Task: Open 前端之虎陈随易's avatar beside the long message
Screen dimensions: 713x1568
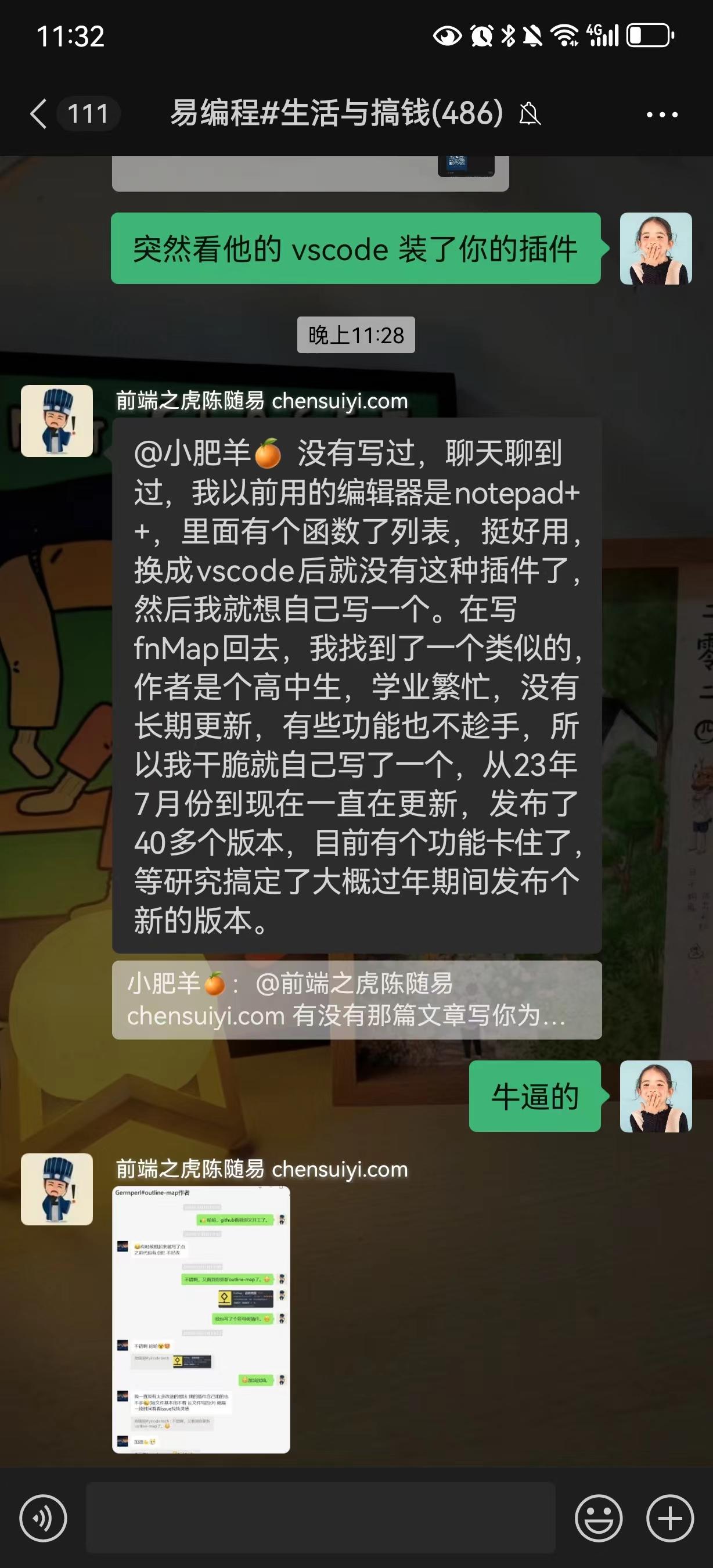Action: tap(56, 420)
